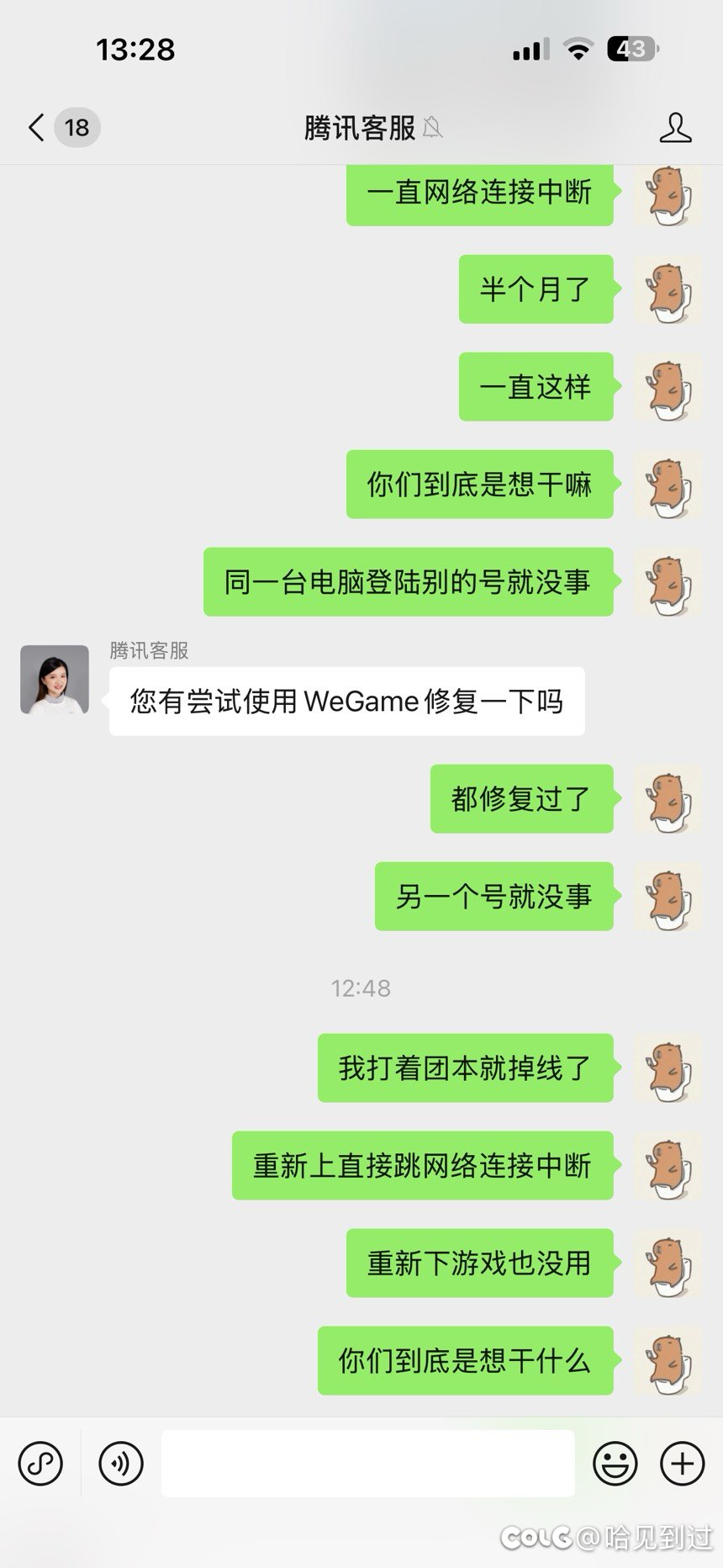The width and height of the screenshot is (723, 1568).
Task: Go back to the chat list
Action: pos(37,128)
